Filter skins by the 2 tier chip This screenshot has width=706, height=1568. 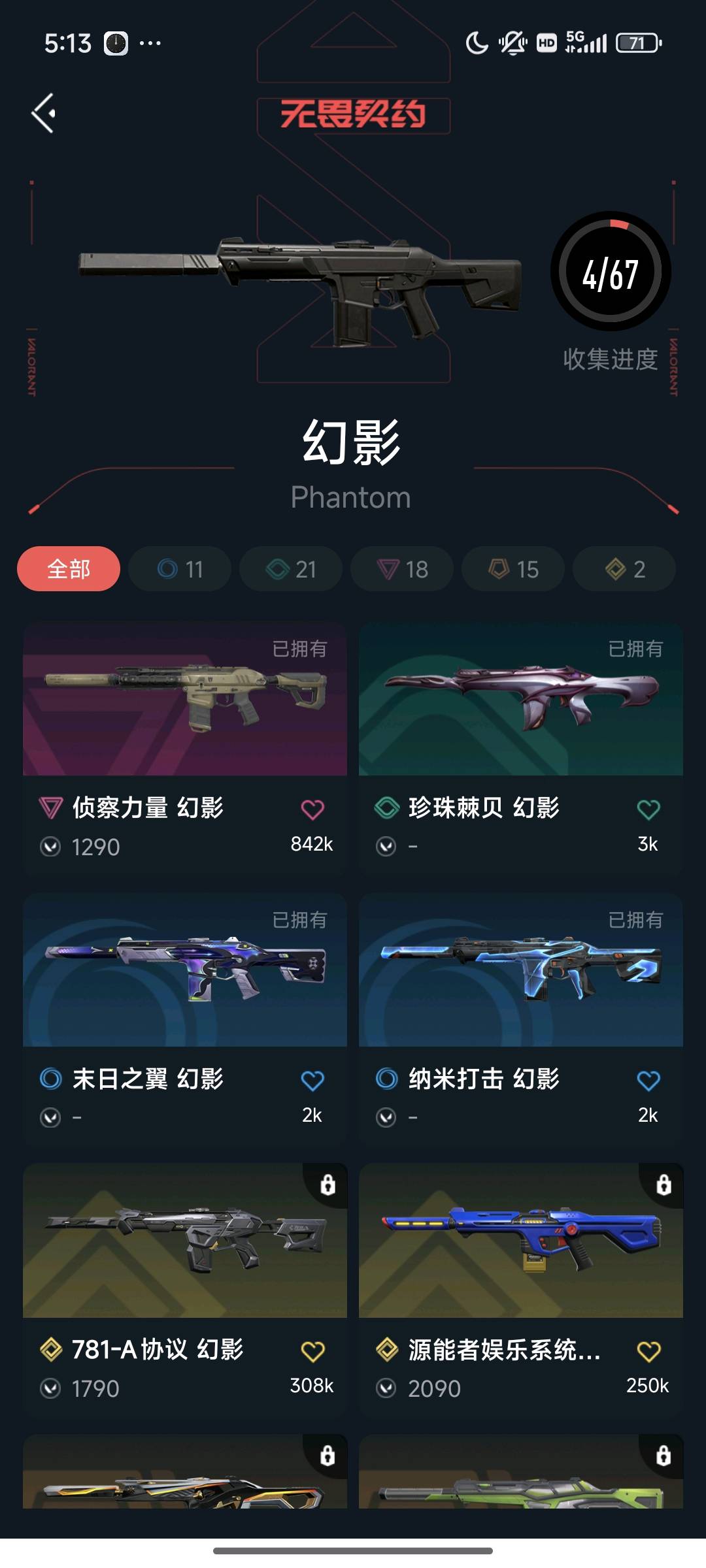coord(624,569)
